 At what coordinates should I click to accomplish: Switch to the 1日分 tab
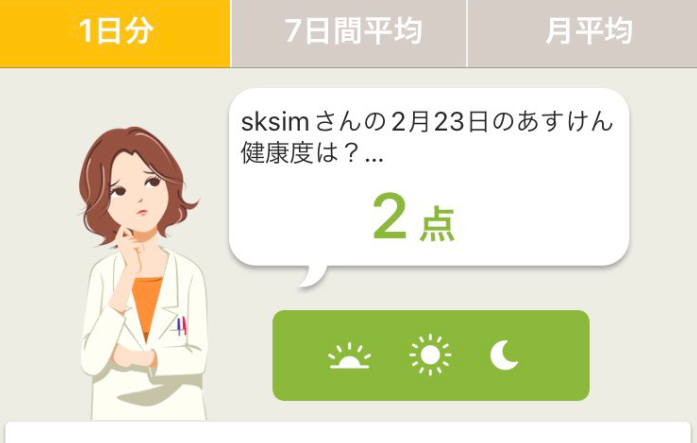[x=115, y=32]
